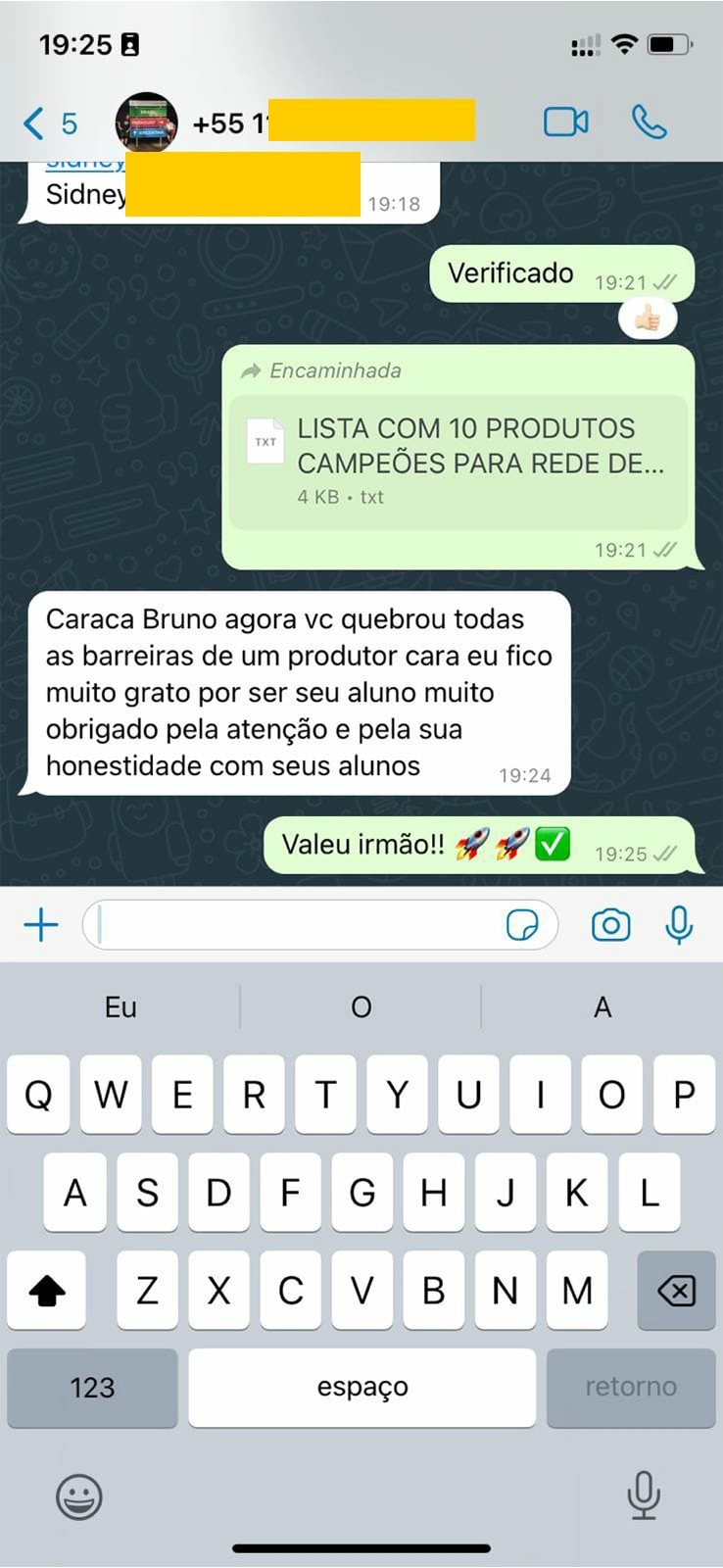Start a voice call
Screen dimensions: 723x1568
coord(649,122)
